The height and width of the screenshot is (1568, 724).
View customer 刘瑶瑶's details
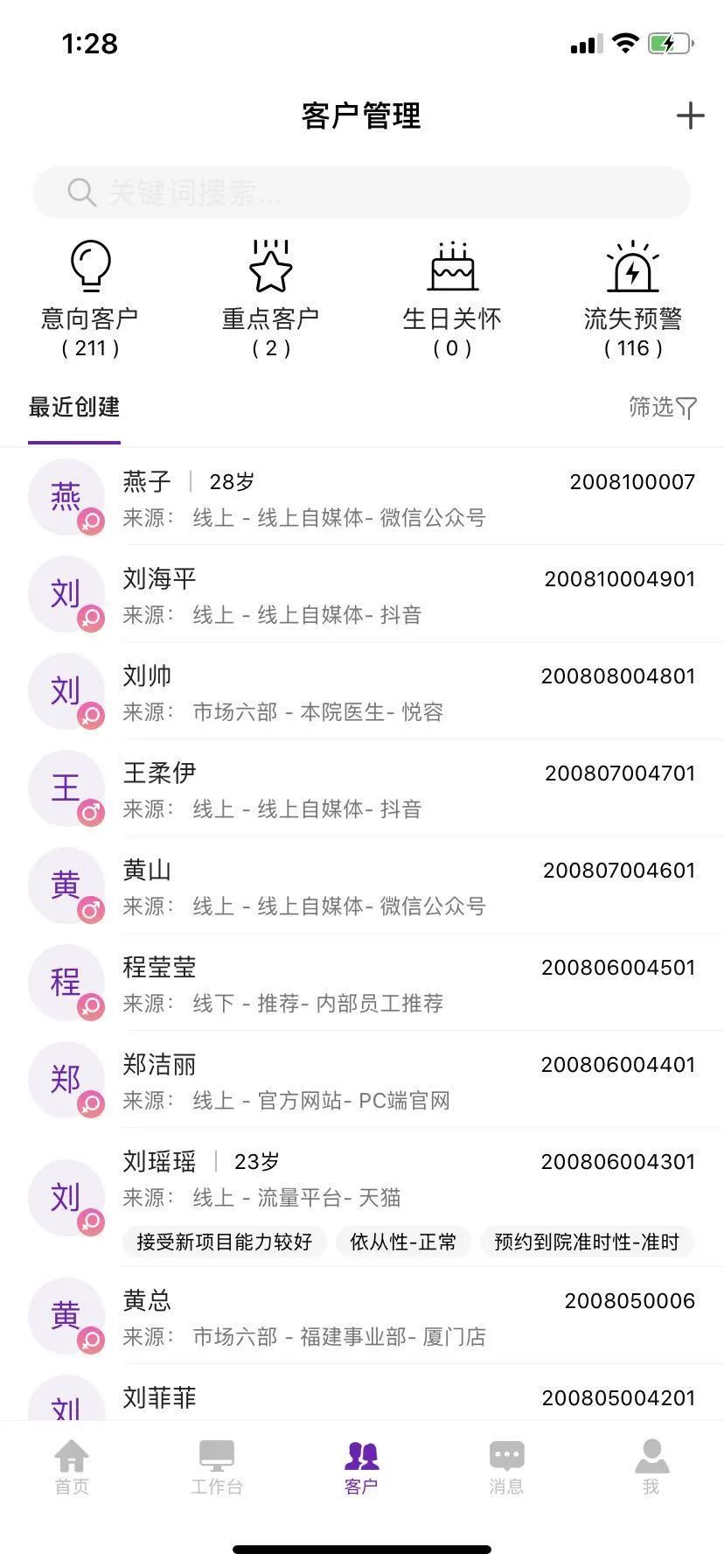pyautogui.click(x=362, y=1197)
